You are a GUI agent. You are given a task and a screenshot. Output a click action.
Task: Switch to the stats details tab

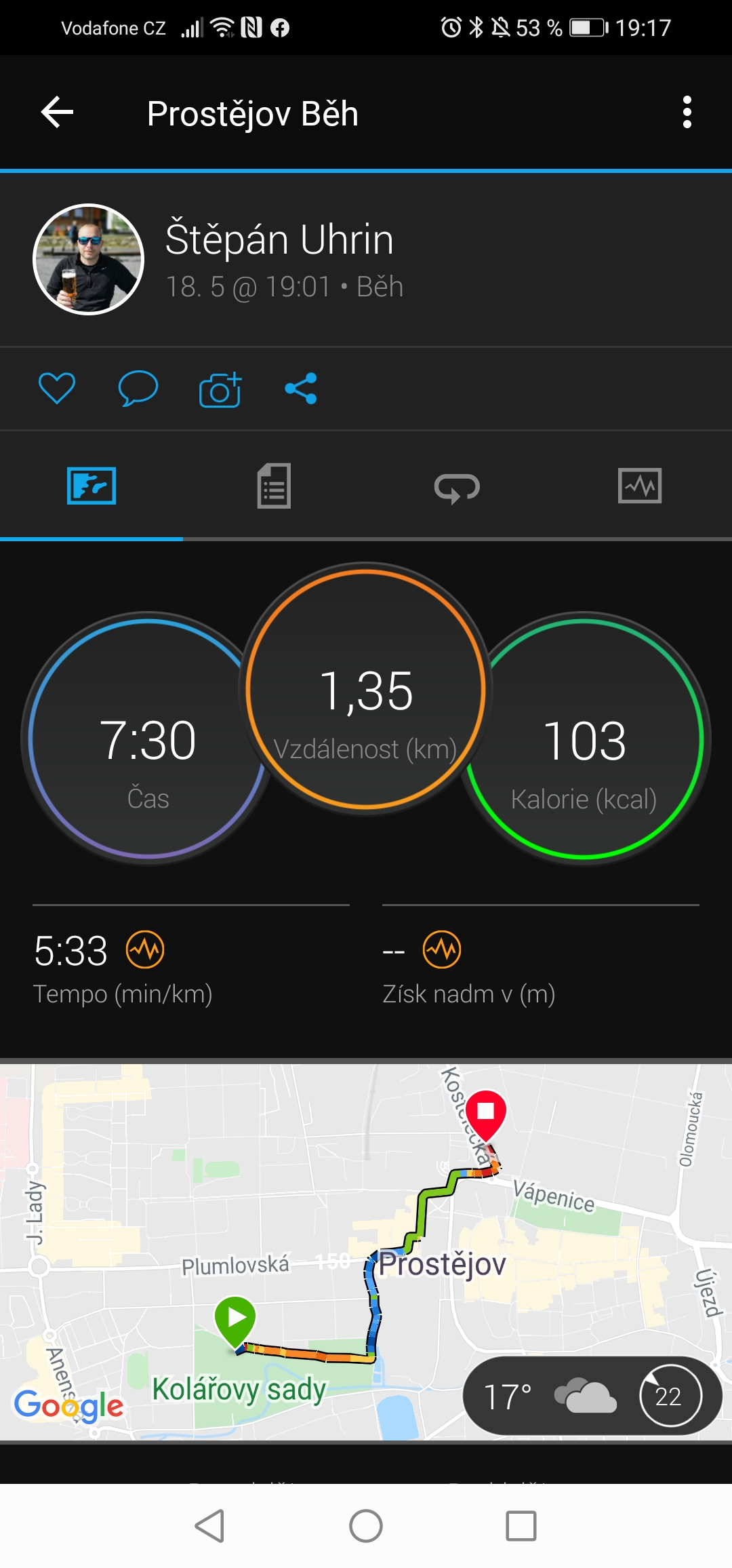pos(274,486)
